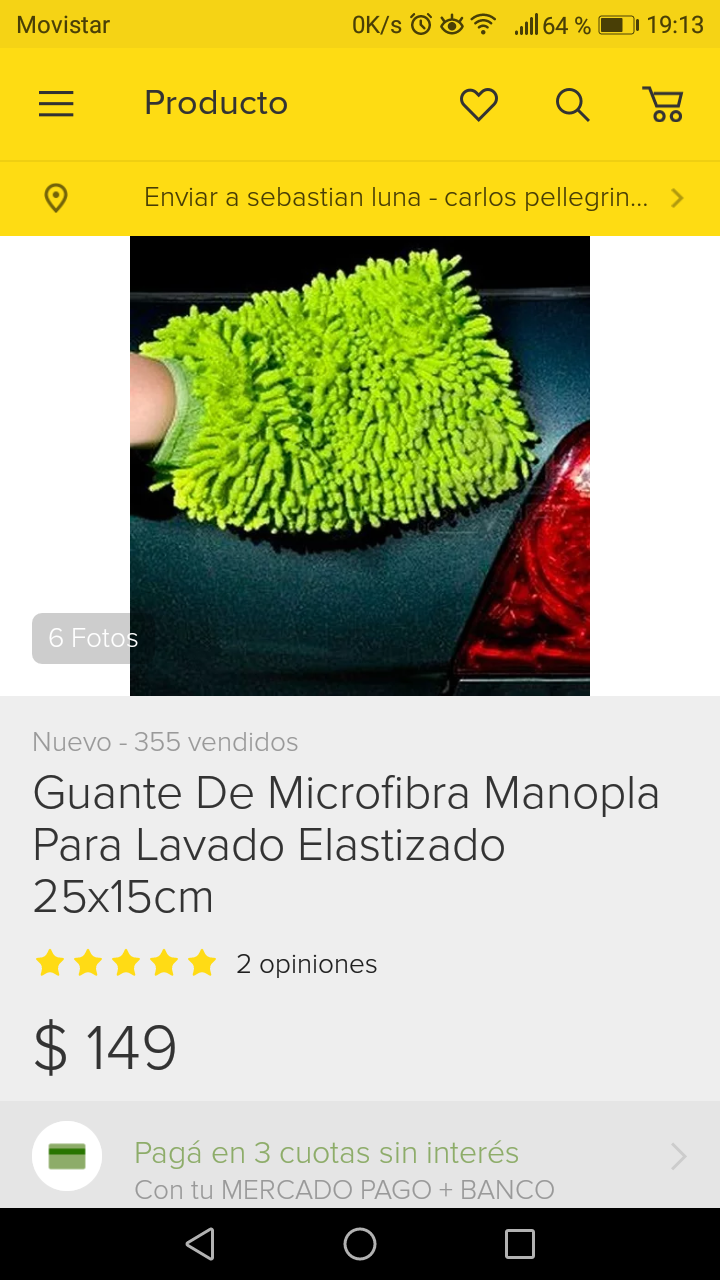This screenshot has width=720, height=1280.
Task: Open the hamburger menu drawer
Action: [56, 104]
